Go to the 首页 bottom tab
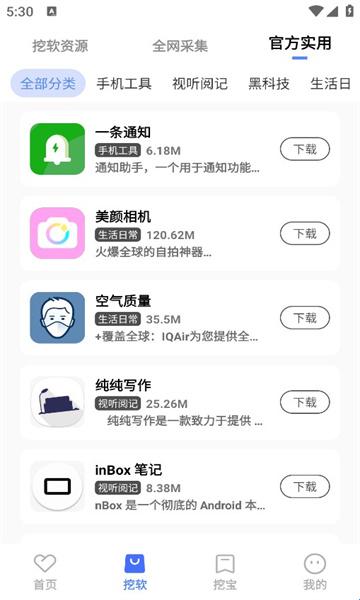 [x=45, y=572]
